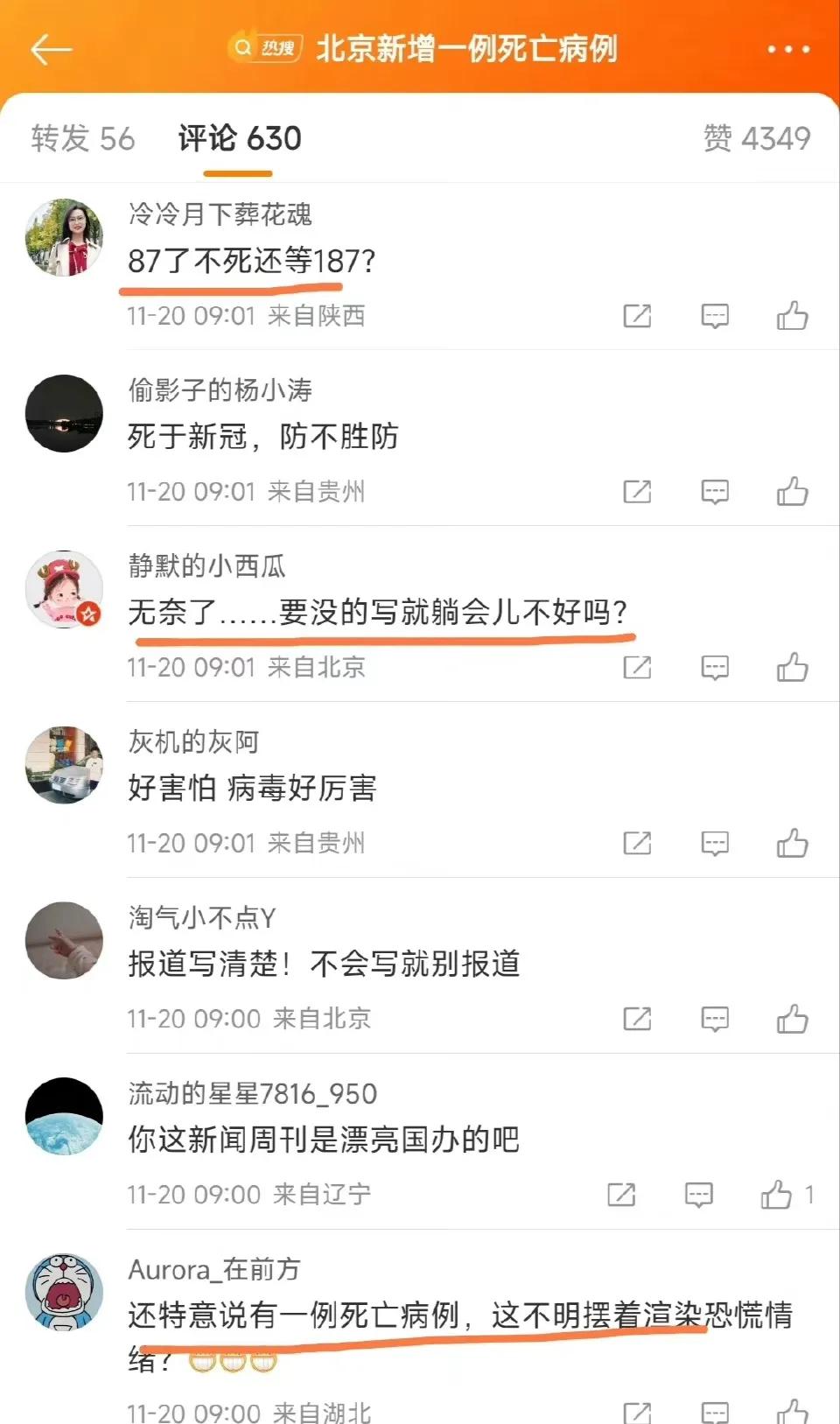
Task: Like 流动的星星7816_950's comment
Action: coord(776,1195)
